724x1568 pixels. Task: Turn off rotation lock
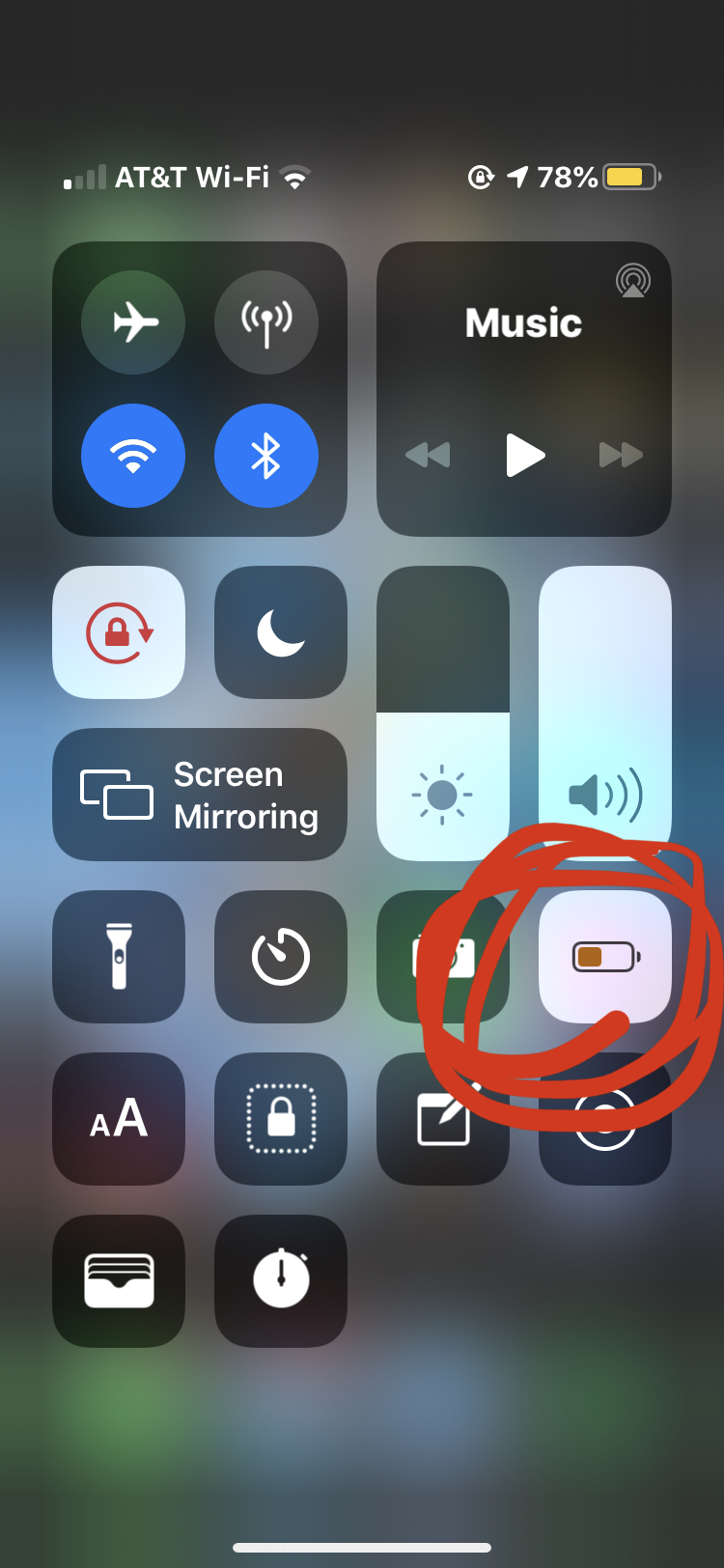119,632
